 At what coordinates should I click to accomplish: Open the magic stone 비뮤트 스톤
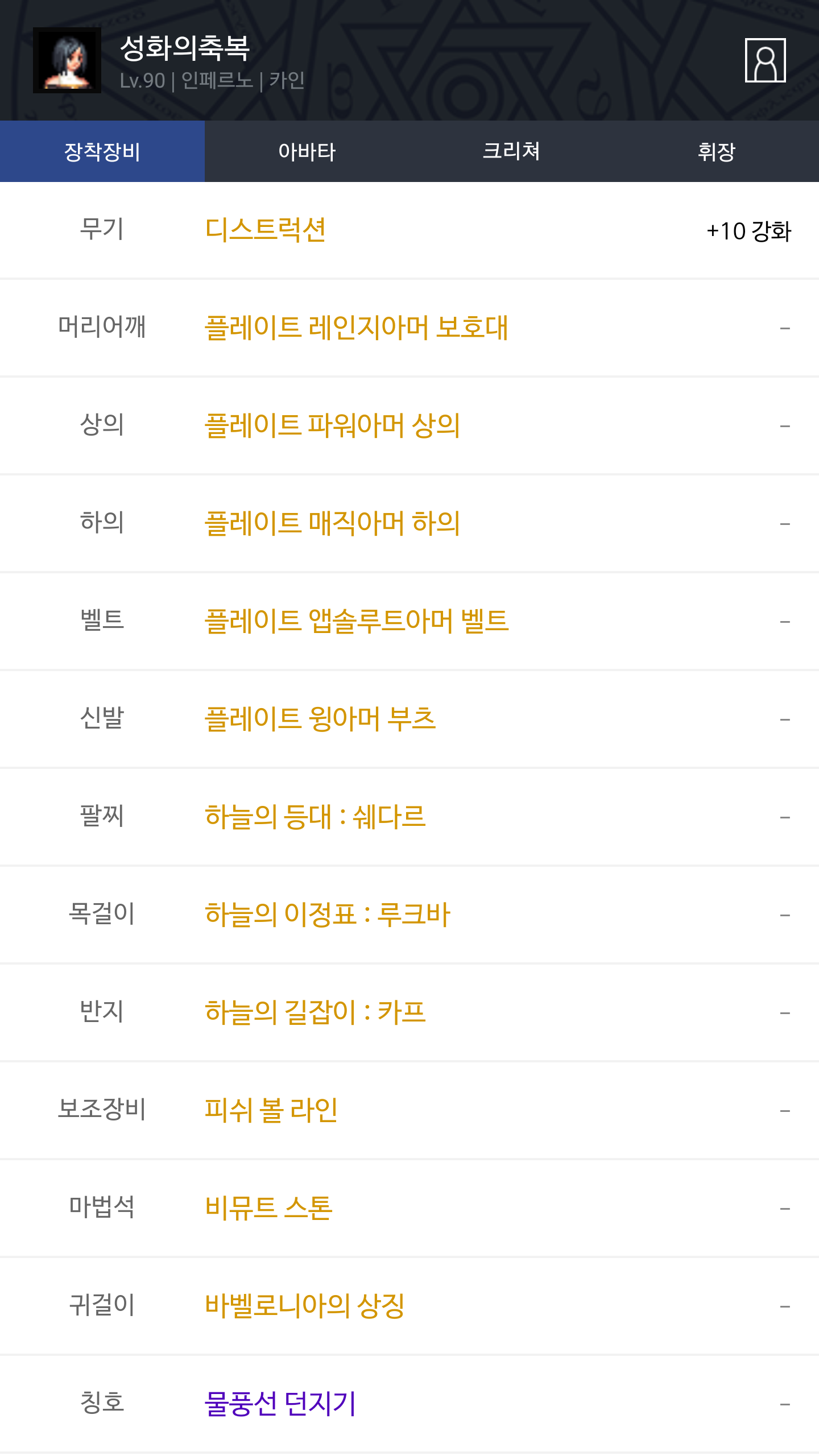pyautogui.click(x=268, y=1208)
